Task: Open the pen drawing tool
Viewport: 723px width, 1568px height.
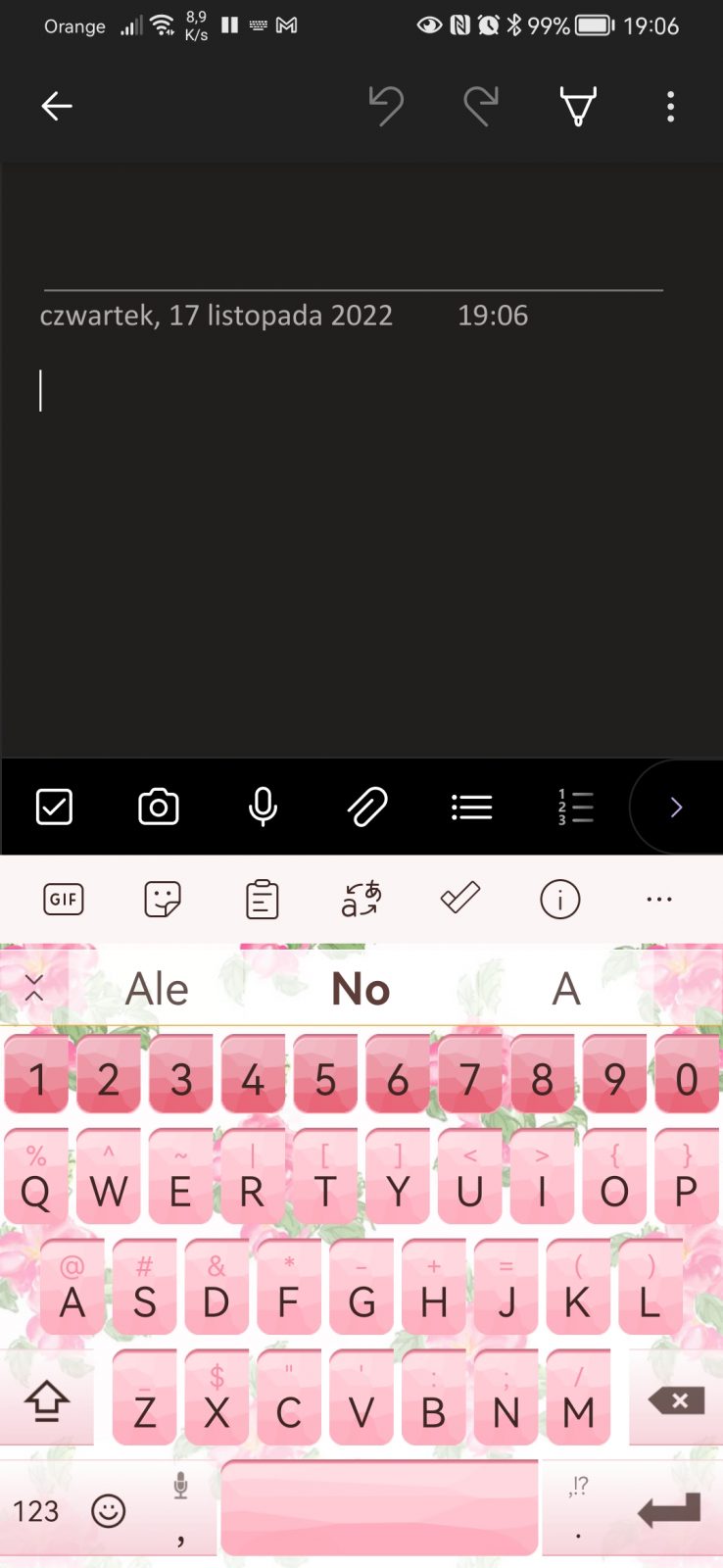Action: pos(578,106)
